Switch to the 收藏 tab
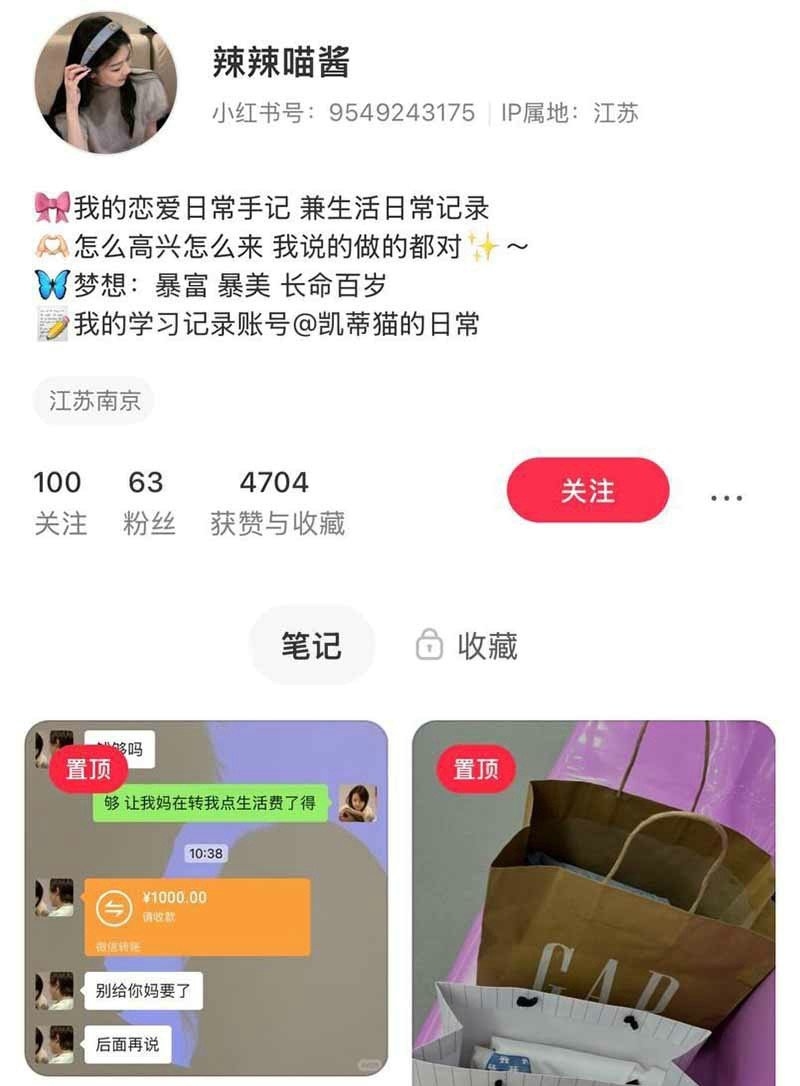 [x=467, y=646]
